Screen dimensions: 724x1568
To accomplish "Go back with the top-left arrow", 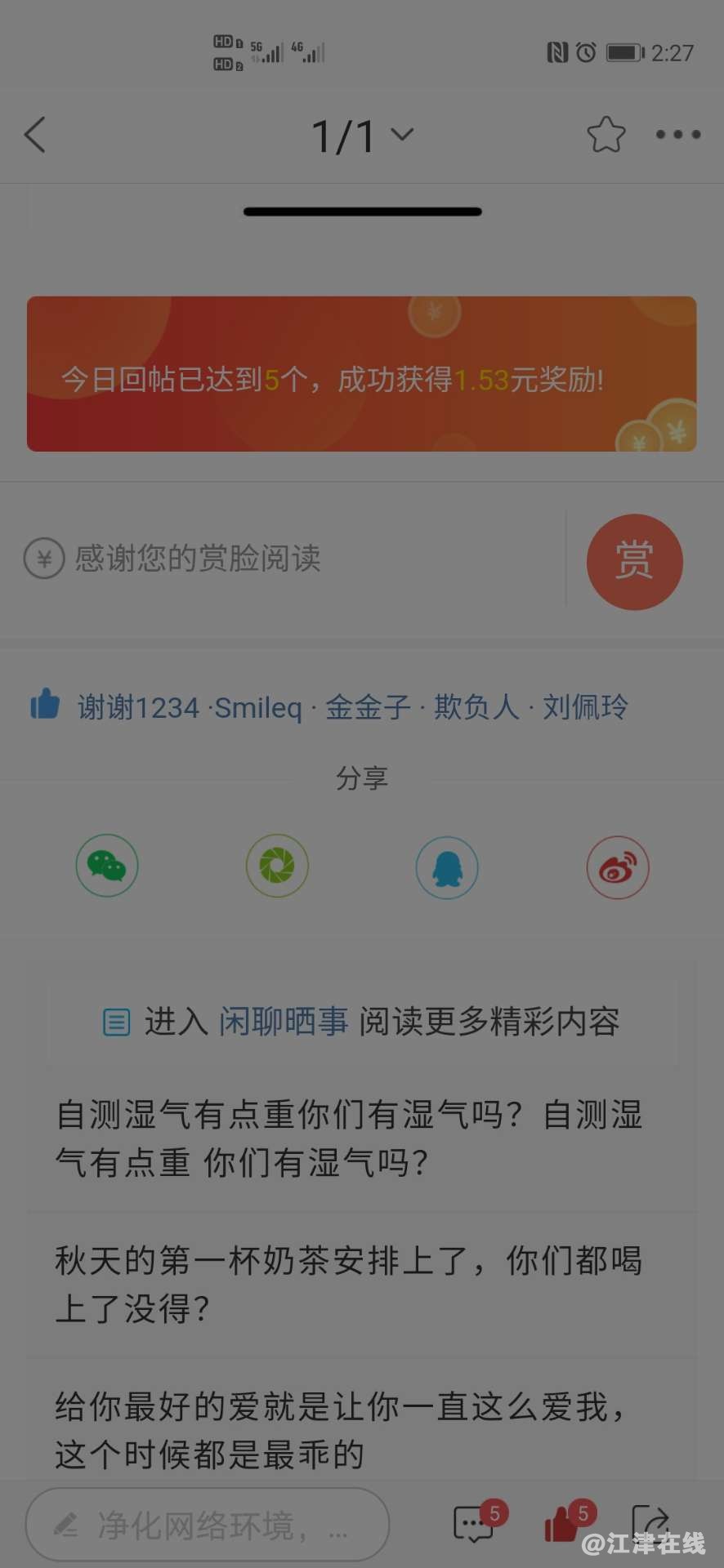I will [x=35, y=135].
